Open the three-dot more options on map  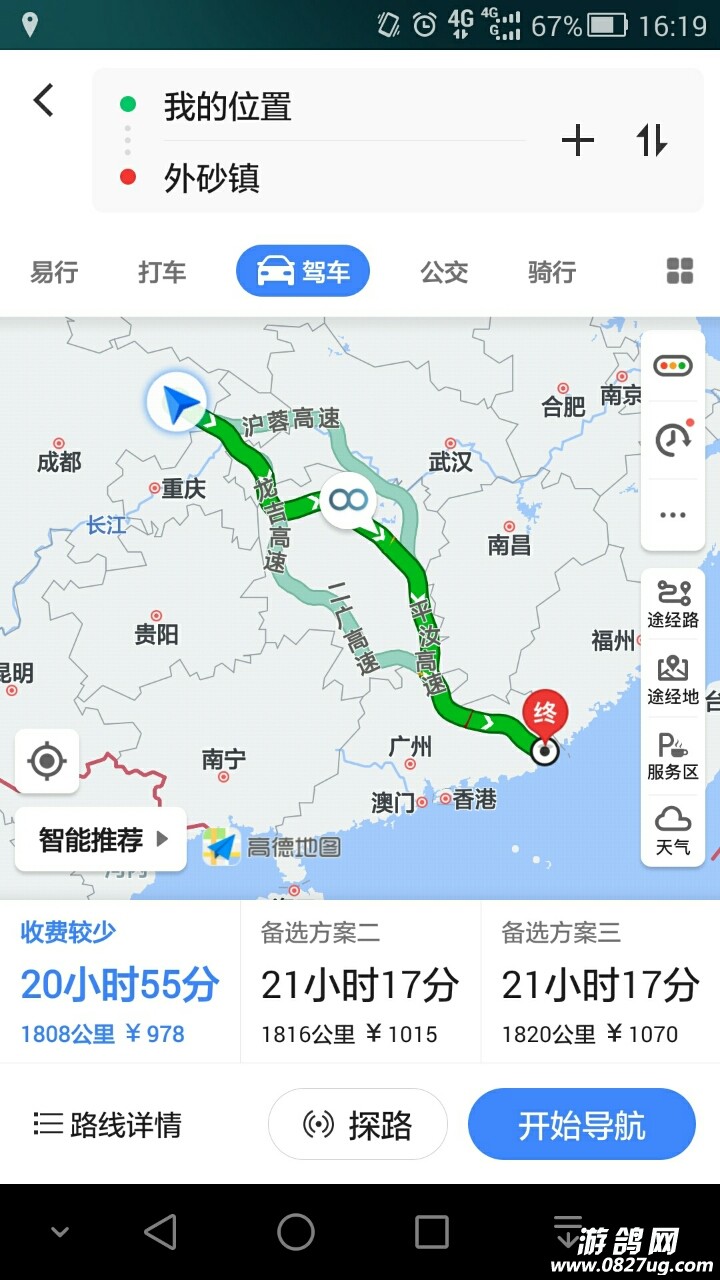coord(673,515)
